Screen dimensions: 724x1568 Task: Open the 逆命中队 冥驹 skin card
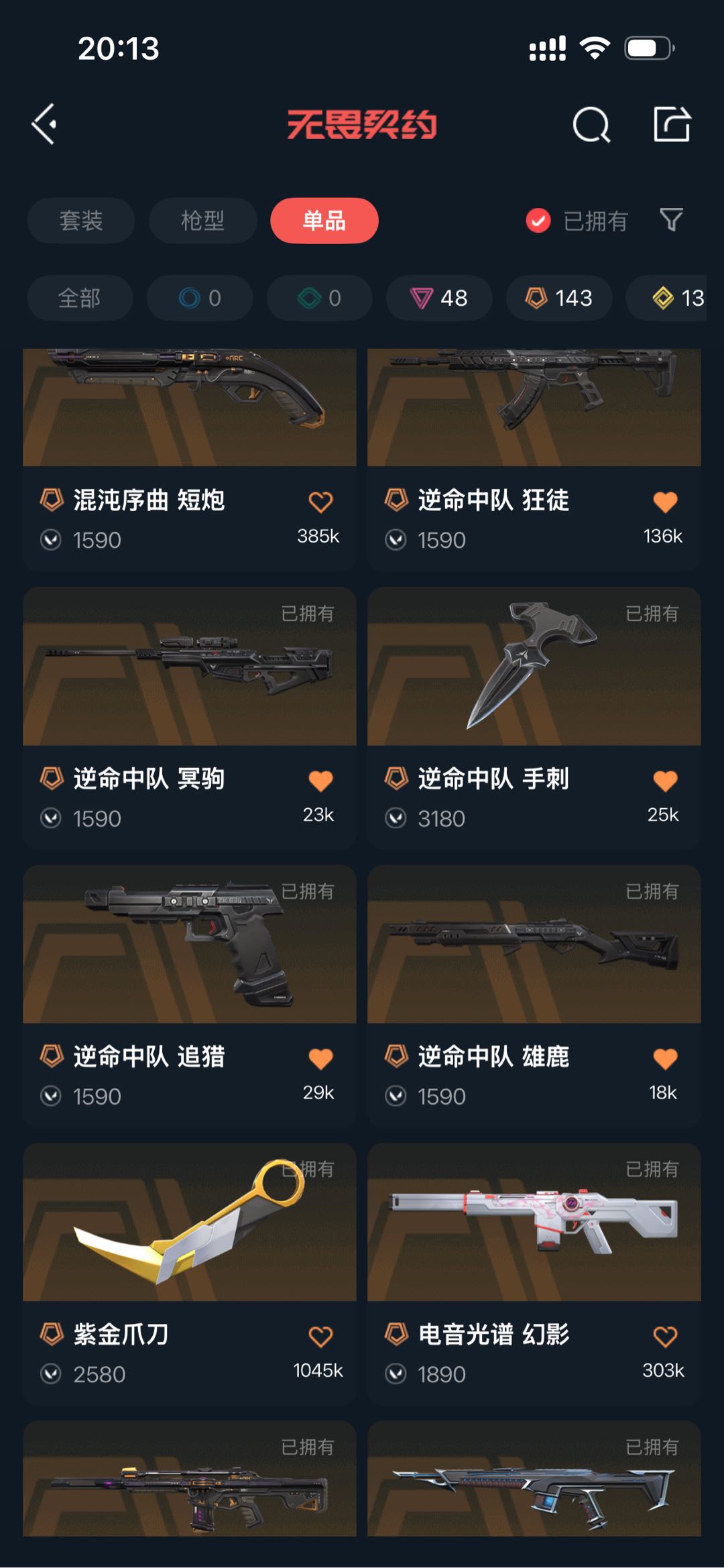pyautogui.click(x=190, y=718)
